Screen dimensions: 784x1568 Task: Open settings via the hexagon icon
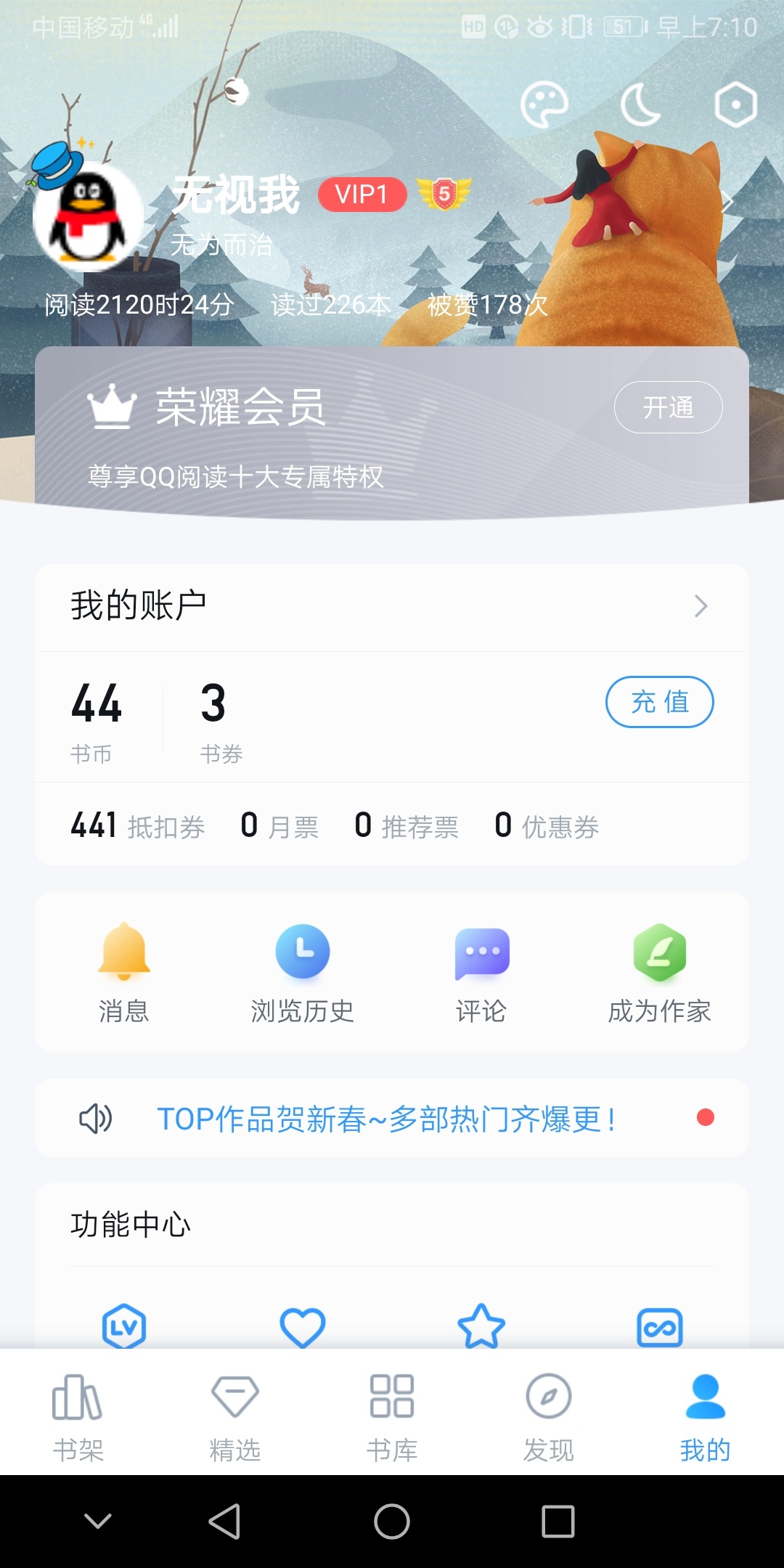(x=735, y=105)
